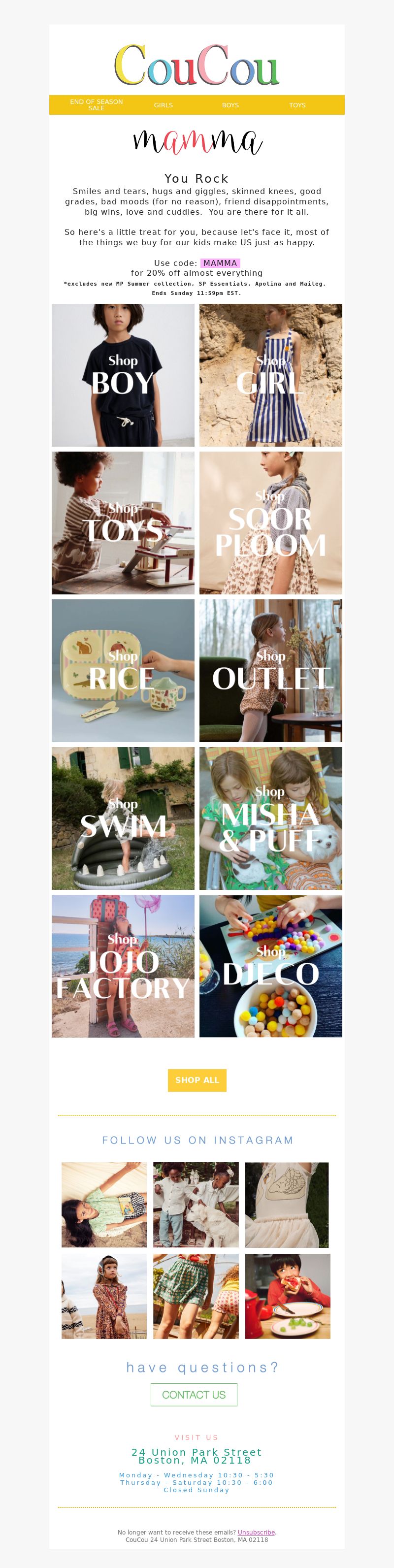Viewport: 394px width, 1568px height.
Task: Open the Shop Djeco tile
Action: [x=270, y=966]
